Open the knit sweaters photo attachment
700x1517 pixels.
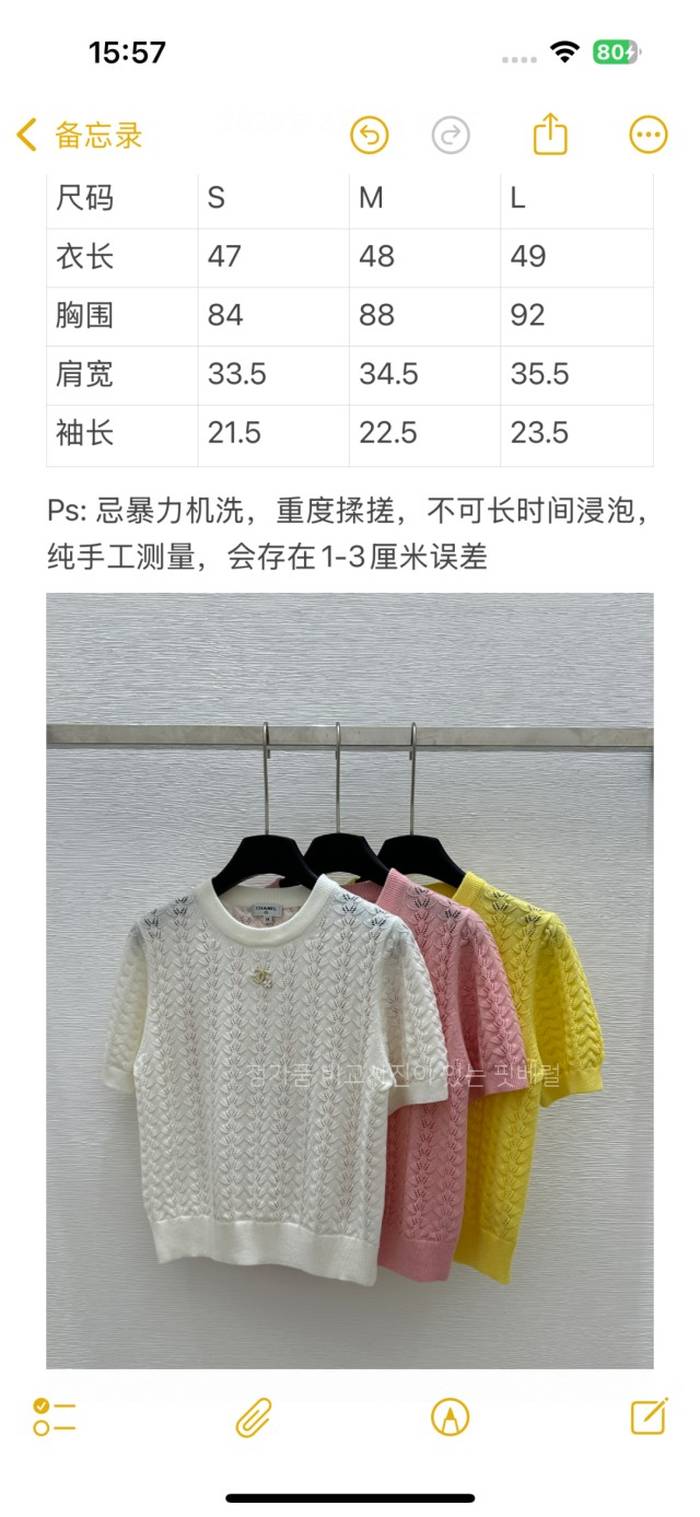(x=350, y=980)
